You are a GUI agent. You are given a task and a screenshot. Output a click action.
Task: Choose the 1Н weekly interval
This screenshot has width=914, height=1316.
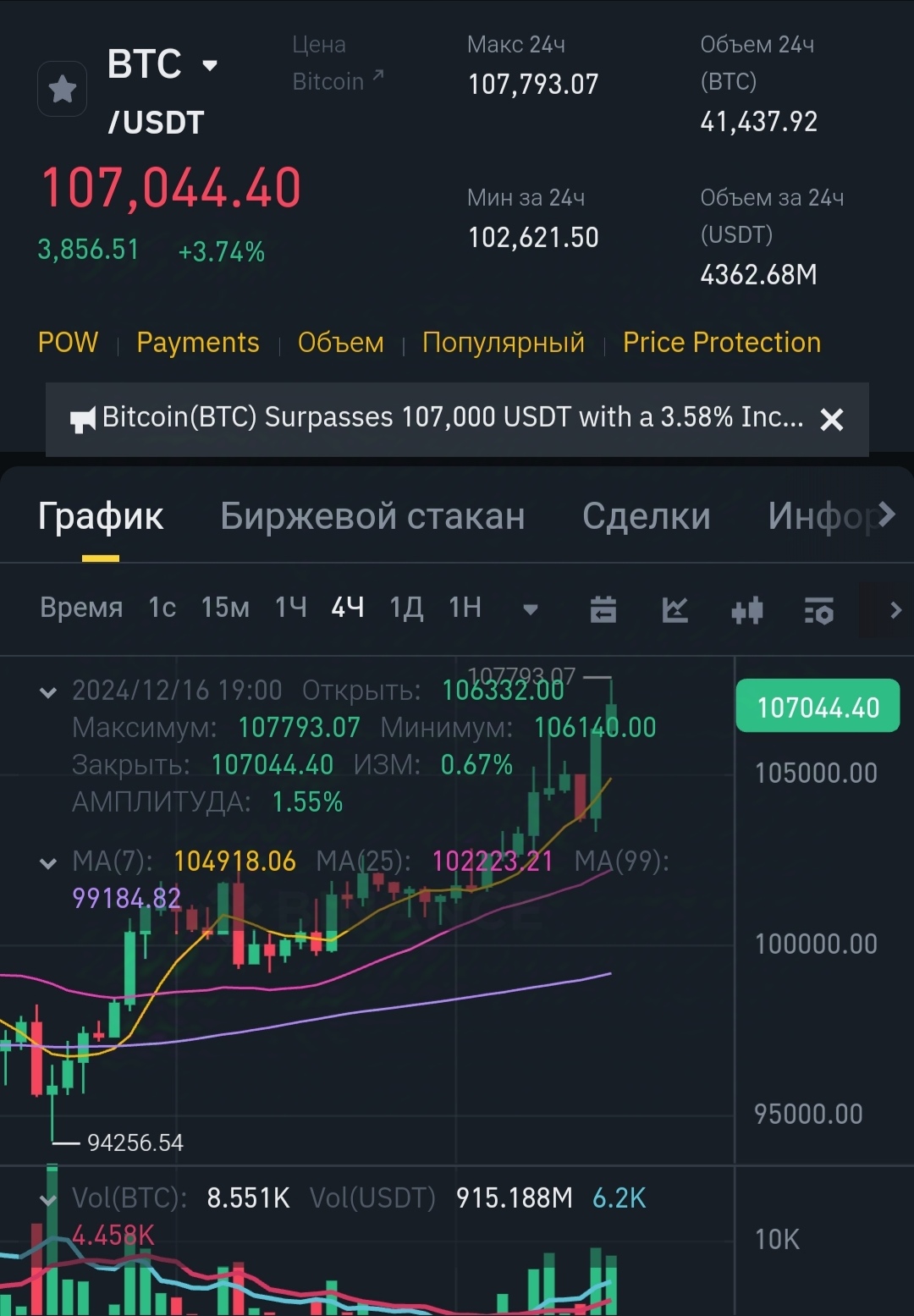point(465,608)
